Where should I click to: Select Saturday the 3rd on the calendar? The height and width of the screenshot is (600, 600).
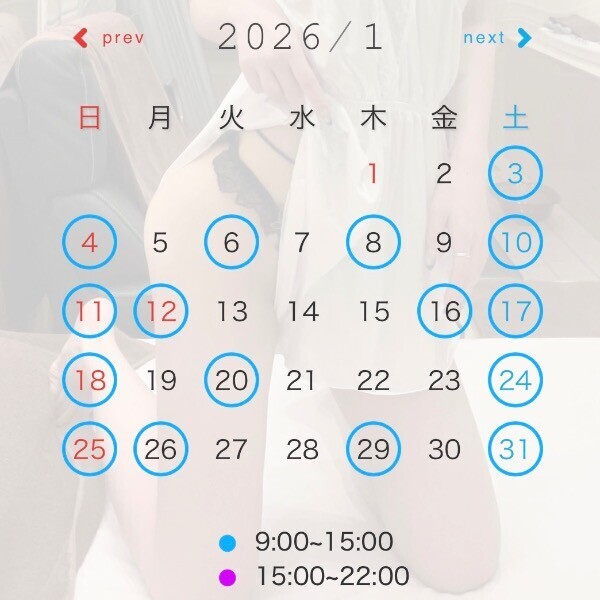click(x=515, y=174)
